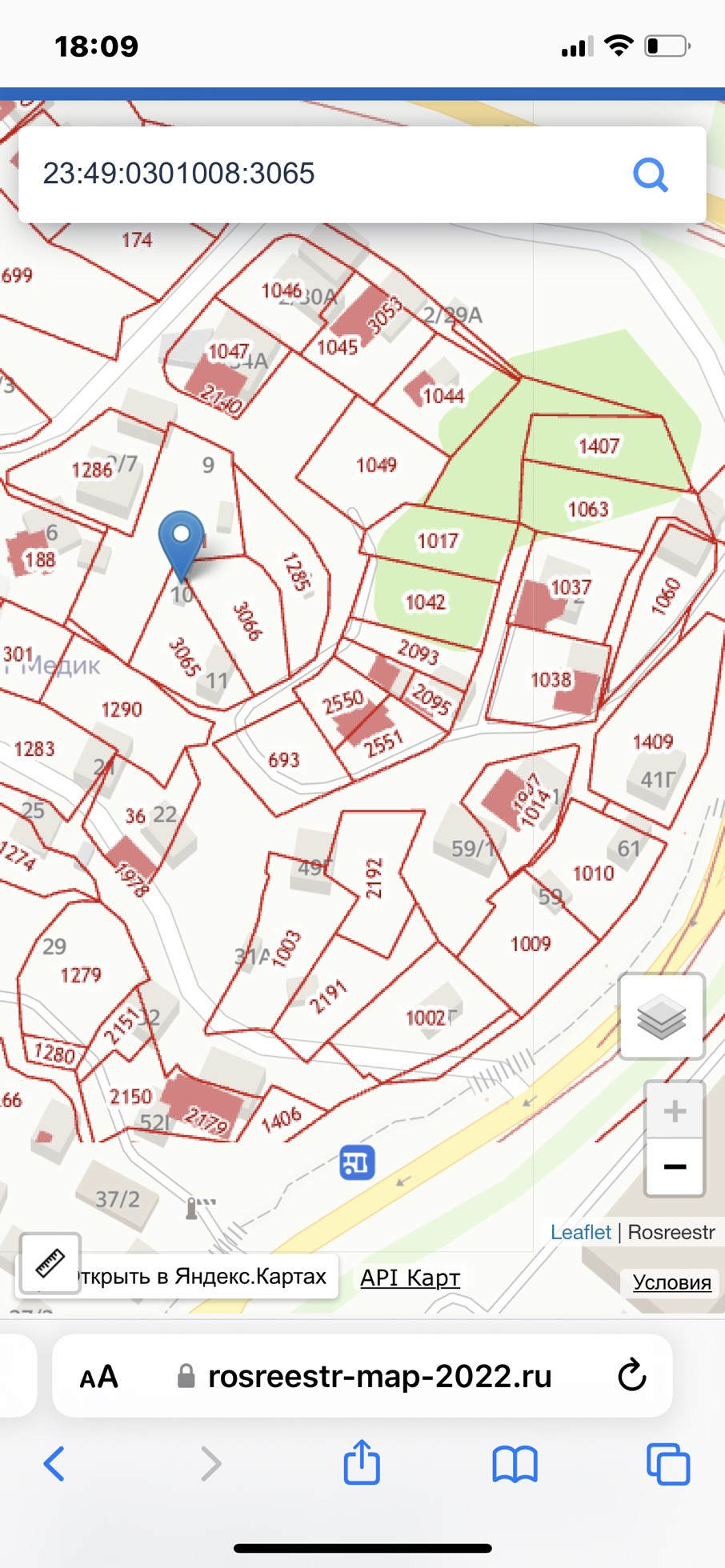Image resolution: width=725 pixels, height=1568 pixels.
Task: Activate the ruler measurement tool
Action: [x=50, y=1263]
